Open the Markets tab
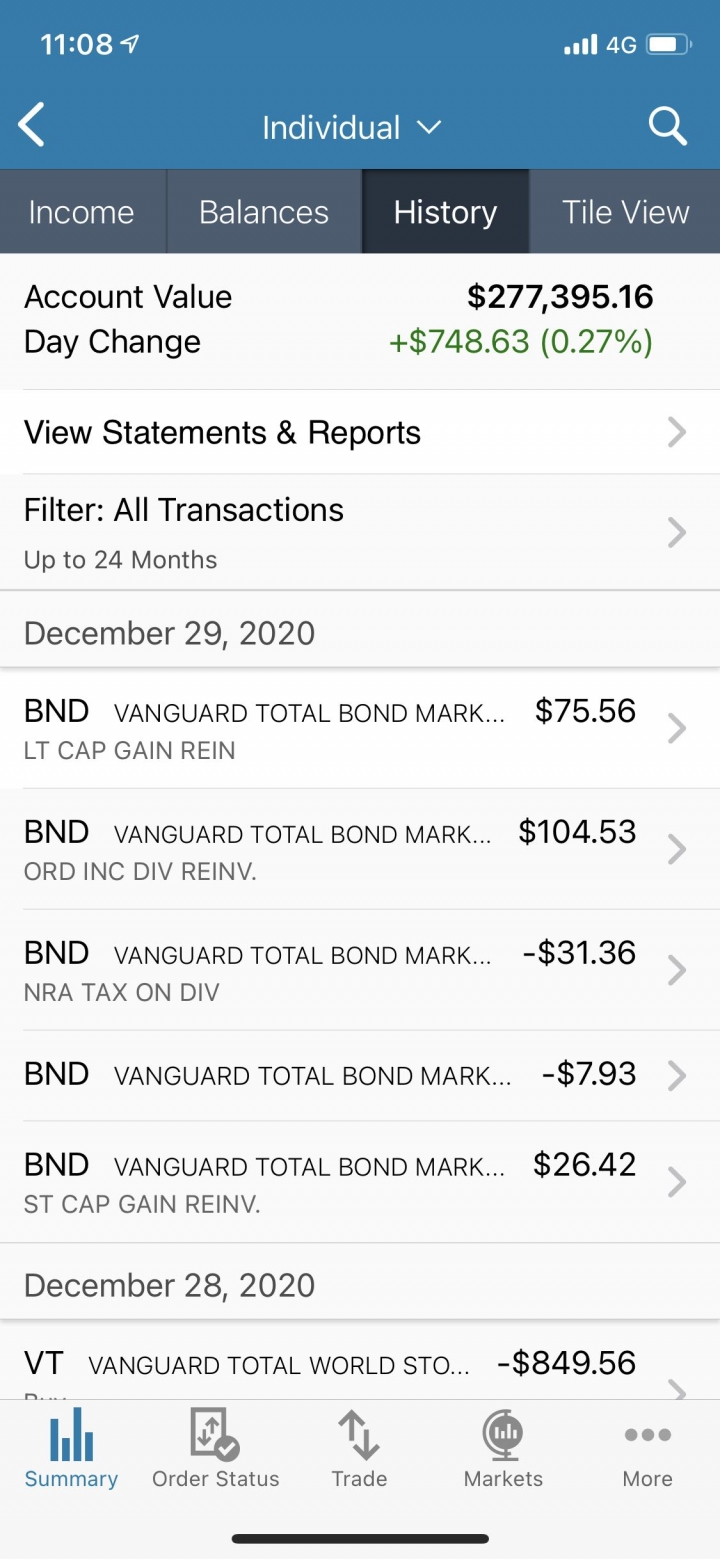 tap(503, 1448)
